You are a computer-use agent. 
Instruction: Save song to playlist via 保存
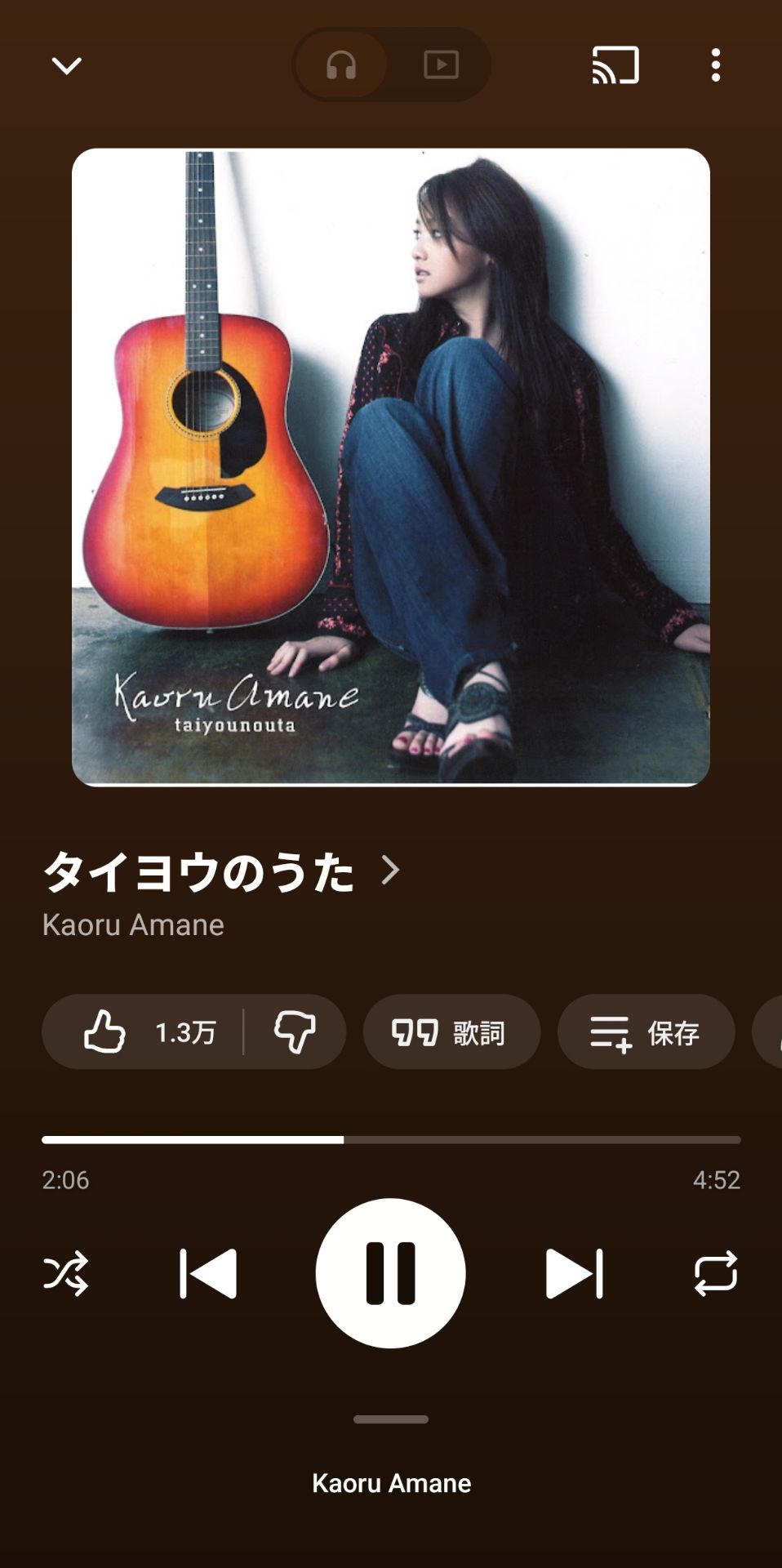coord(646,1031)
